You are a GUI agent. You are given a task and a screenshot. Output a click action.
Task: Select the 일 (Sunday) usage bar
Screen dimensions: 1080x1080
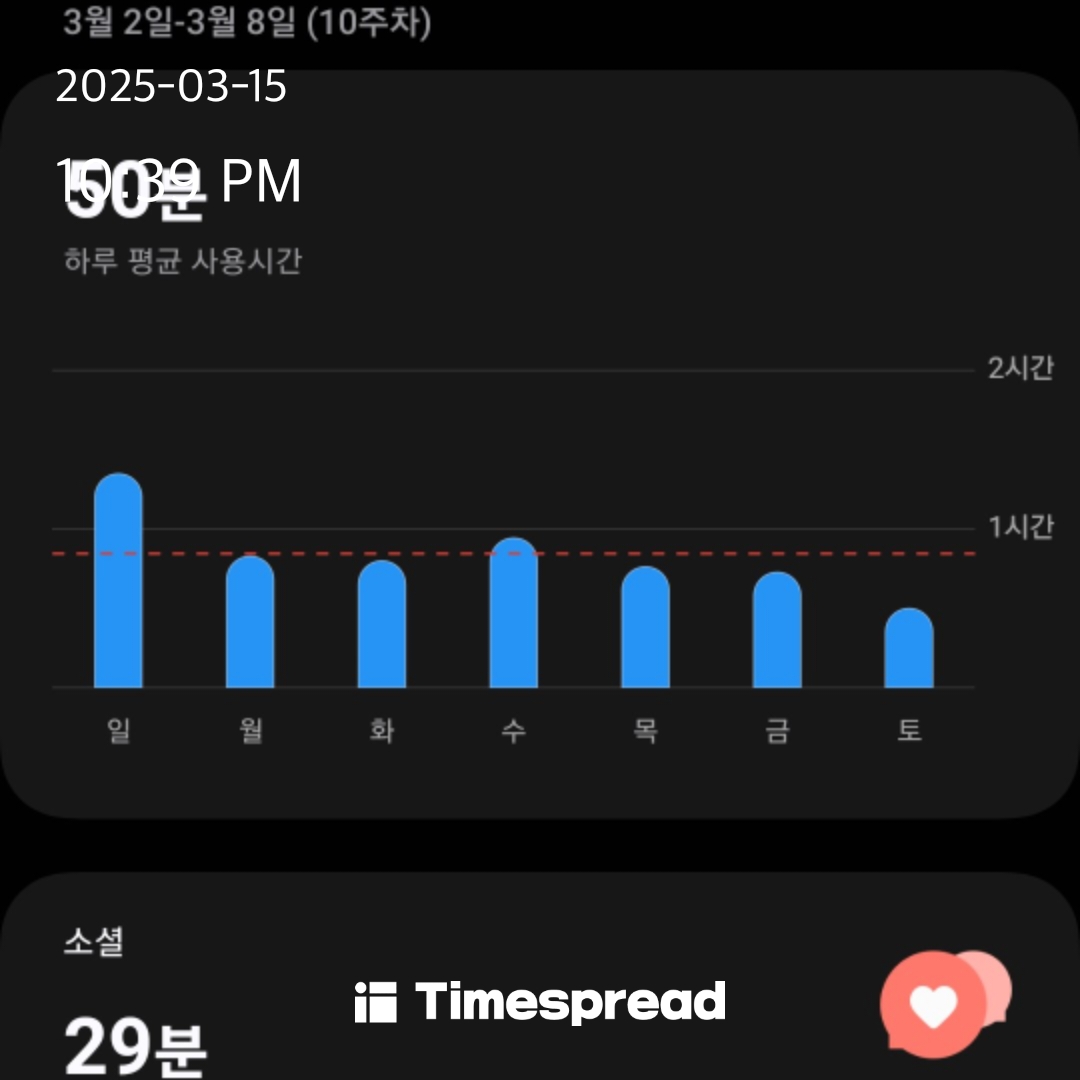(x=118, y=582)
